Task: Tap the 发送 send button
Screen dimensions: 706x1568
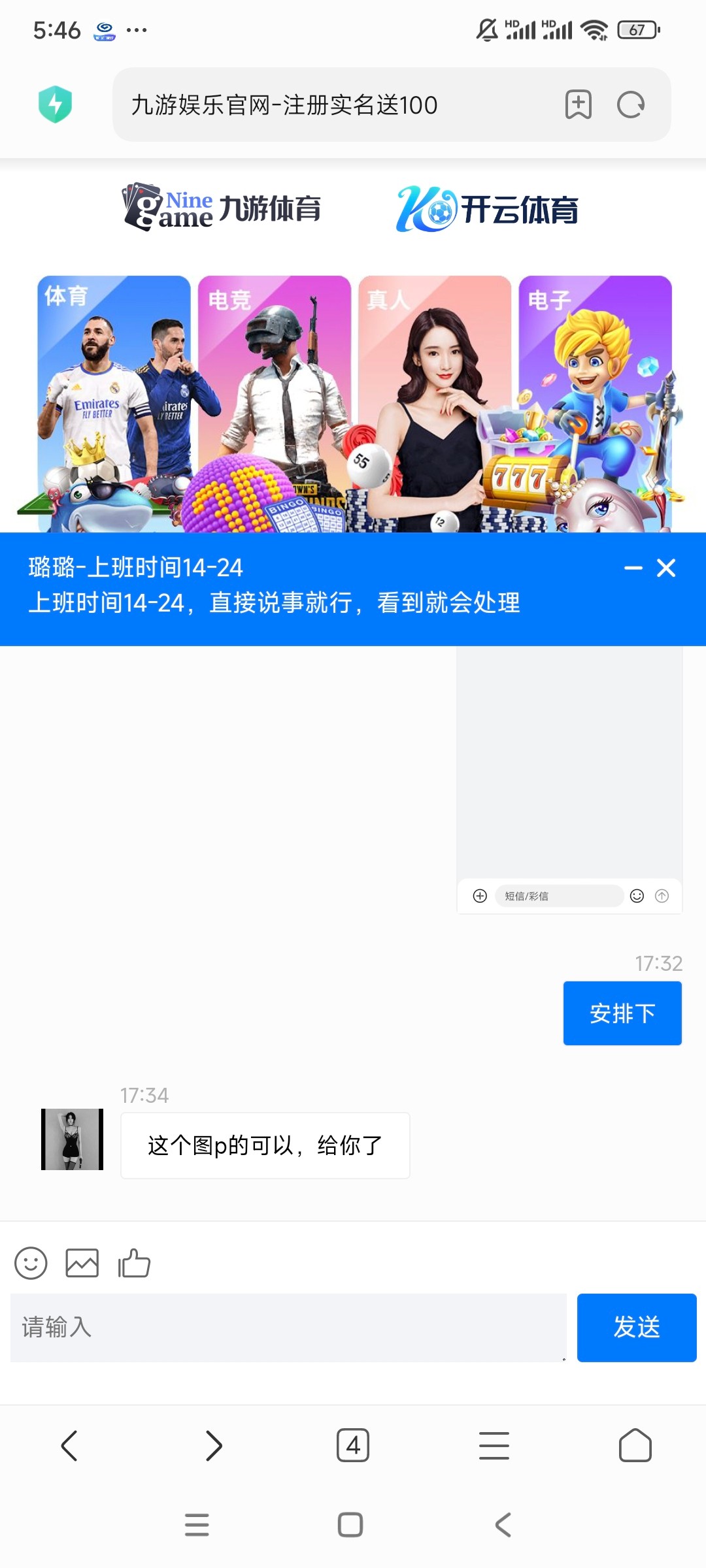Action: tap(636, 1328)
